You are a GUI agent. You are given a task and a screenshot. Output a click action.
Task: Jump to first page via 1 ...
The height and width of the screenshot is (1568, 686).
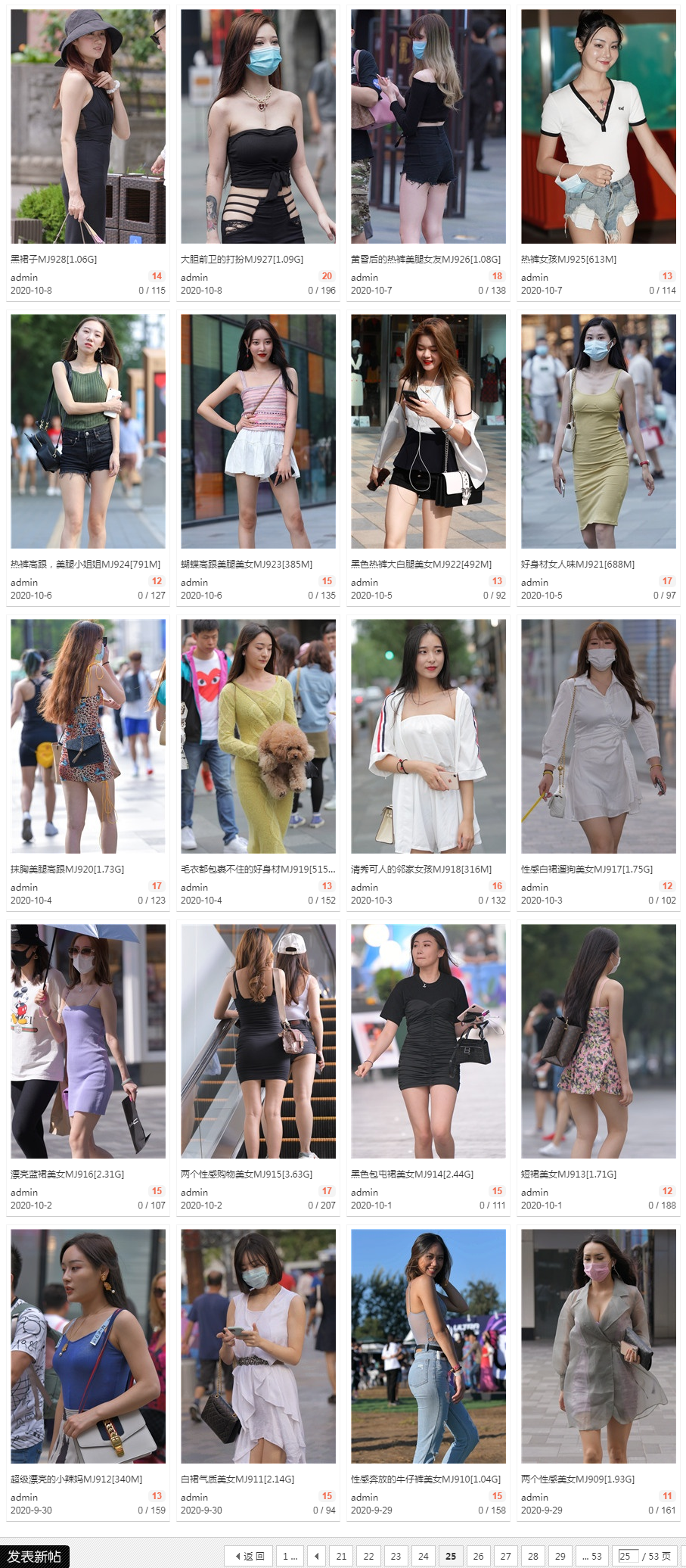tap(290, 1556)
